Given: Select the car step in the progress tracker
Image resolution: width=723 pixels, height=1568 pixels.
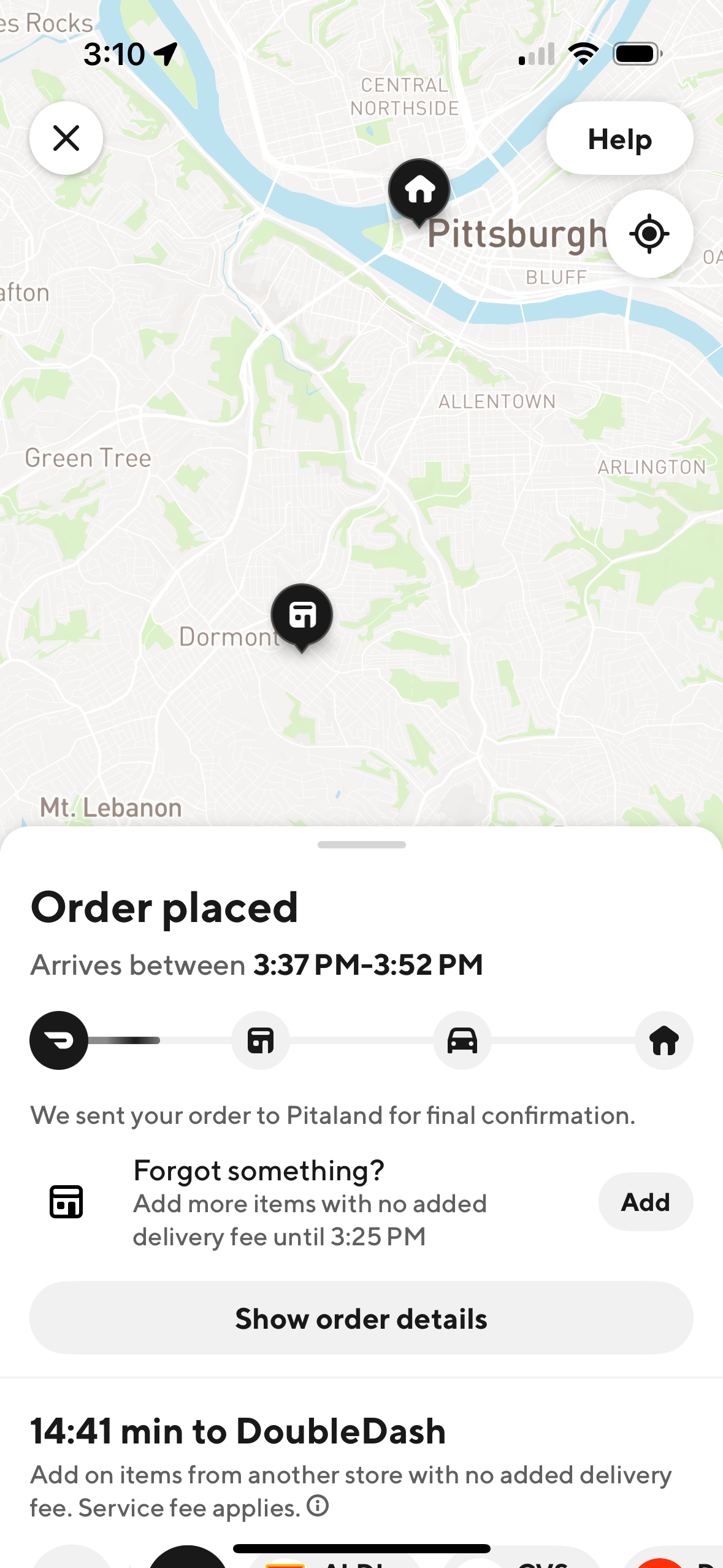Looking at the screenshot, I should pyautogui.click(x=462, y=1040).
